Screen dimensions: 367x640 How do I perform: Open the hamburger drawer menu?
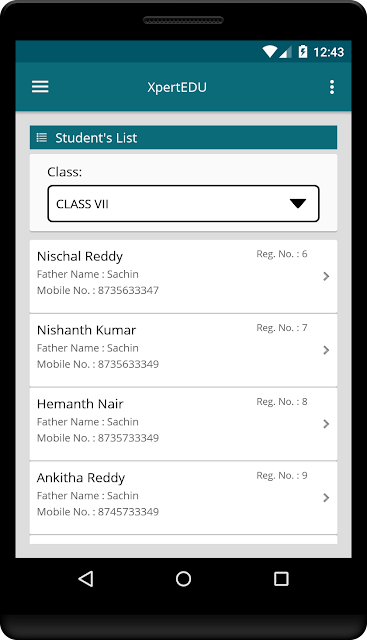40,87
